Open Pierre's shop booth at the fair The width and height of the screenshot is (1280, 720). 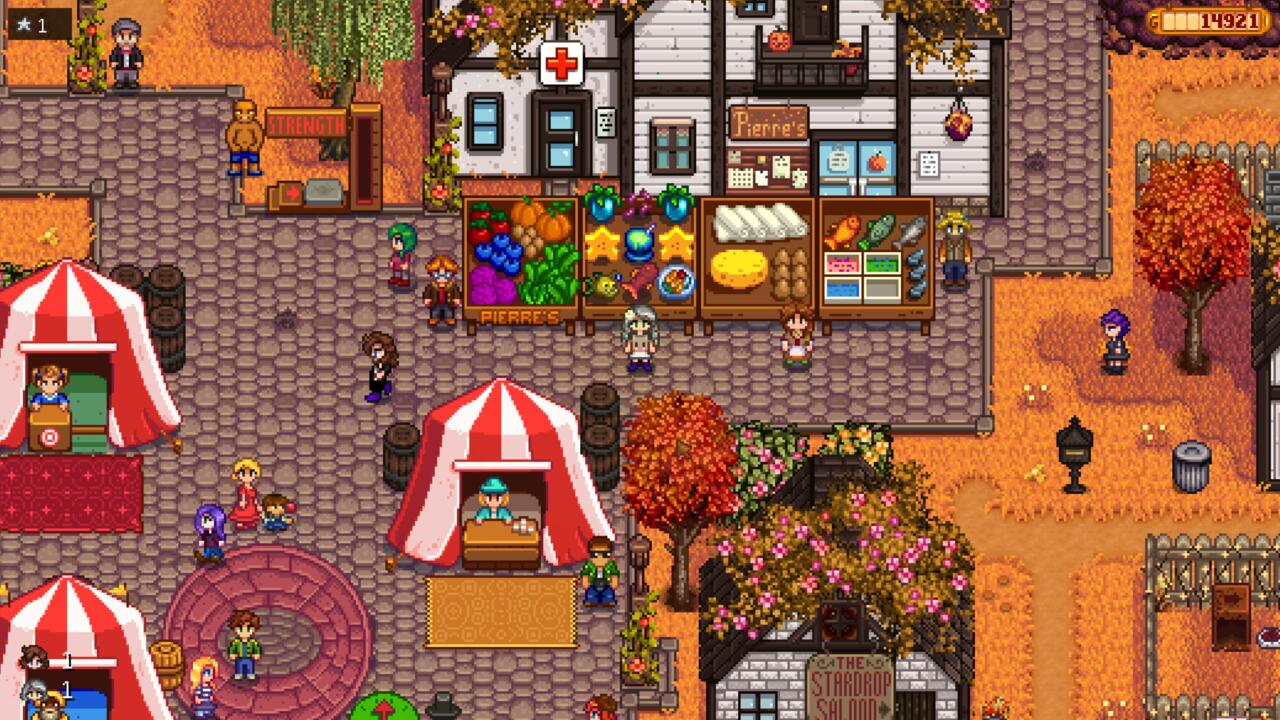(x=519, y=262)
